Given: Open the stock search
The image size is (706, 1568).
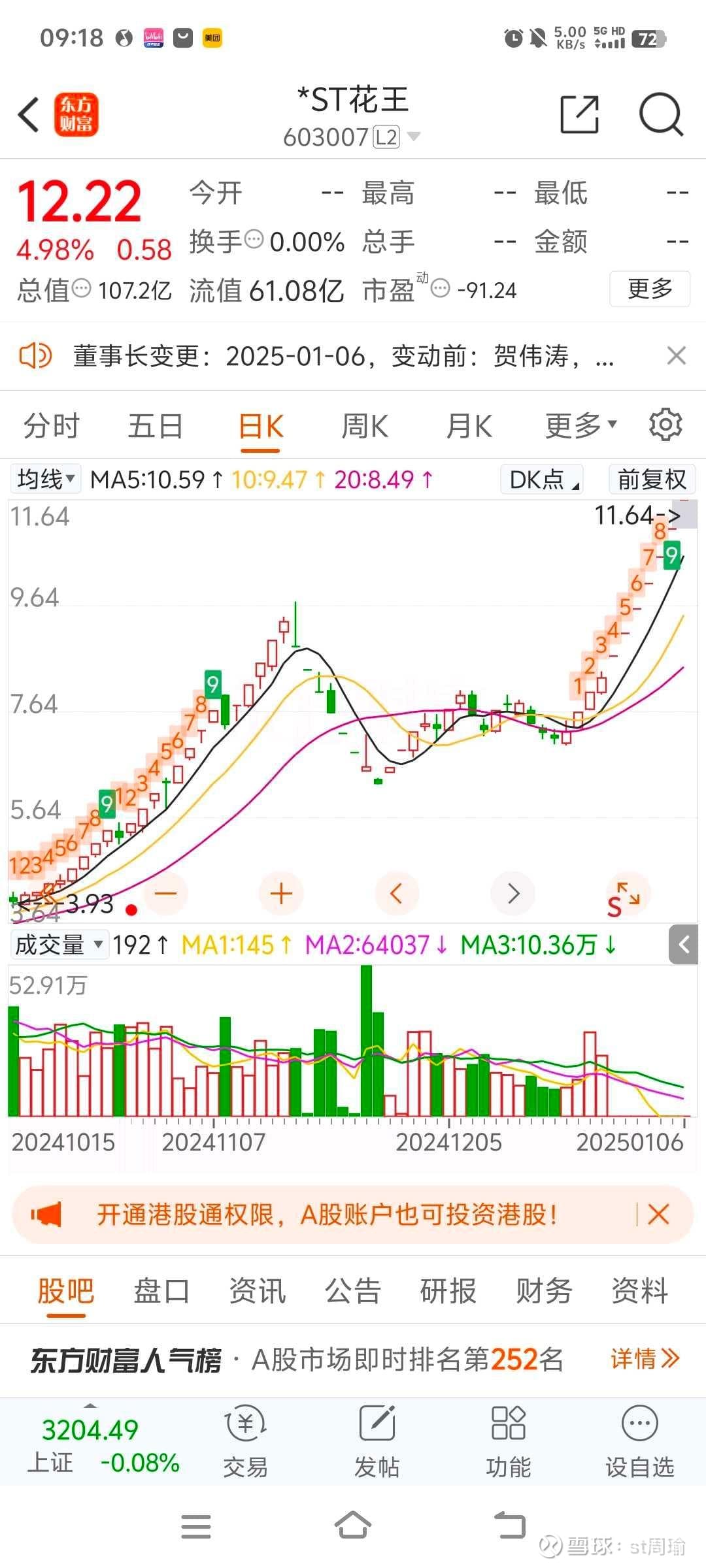Looking at the screenshot, I should tap(660, 115).
